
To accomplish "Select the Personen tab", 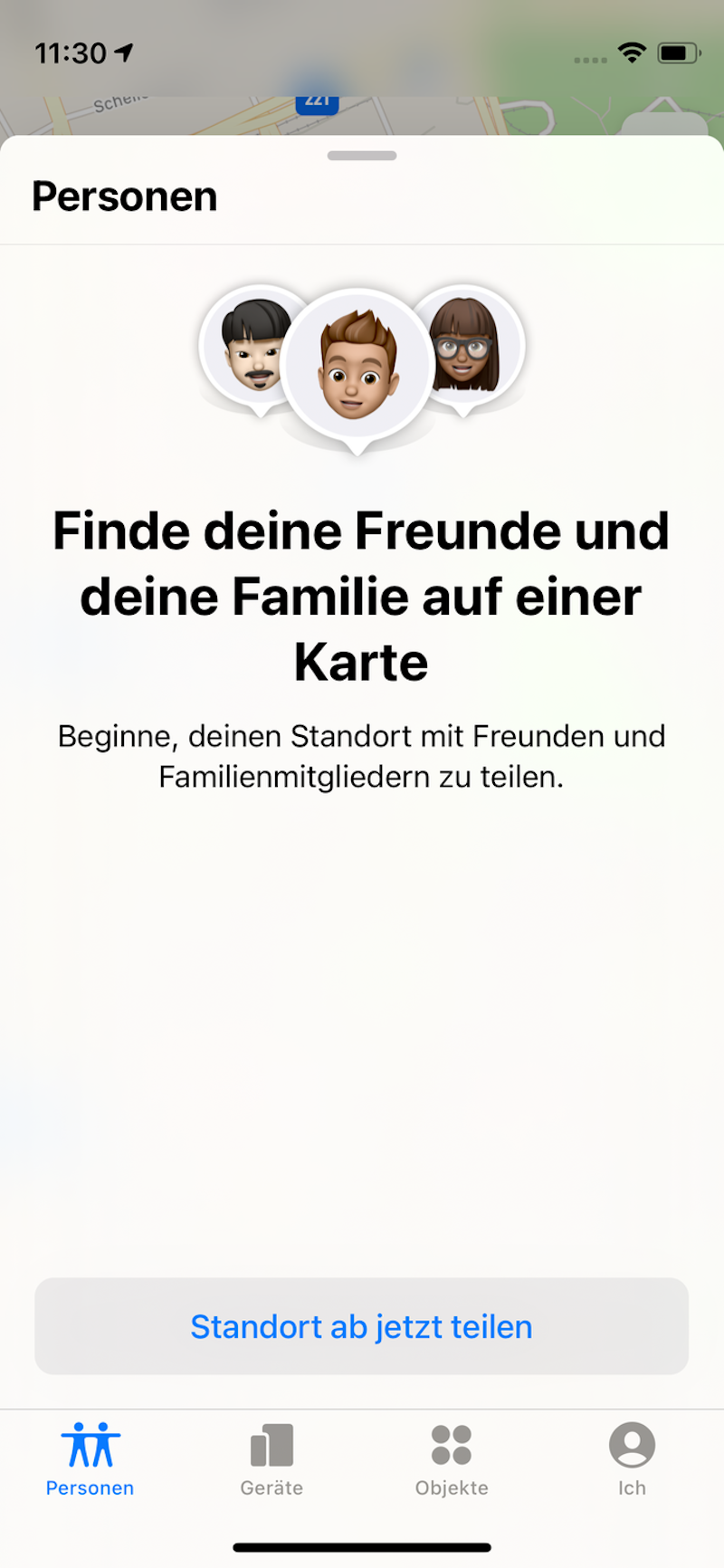I will [90, 1458].
